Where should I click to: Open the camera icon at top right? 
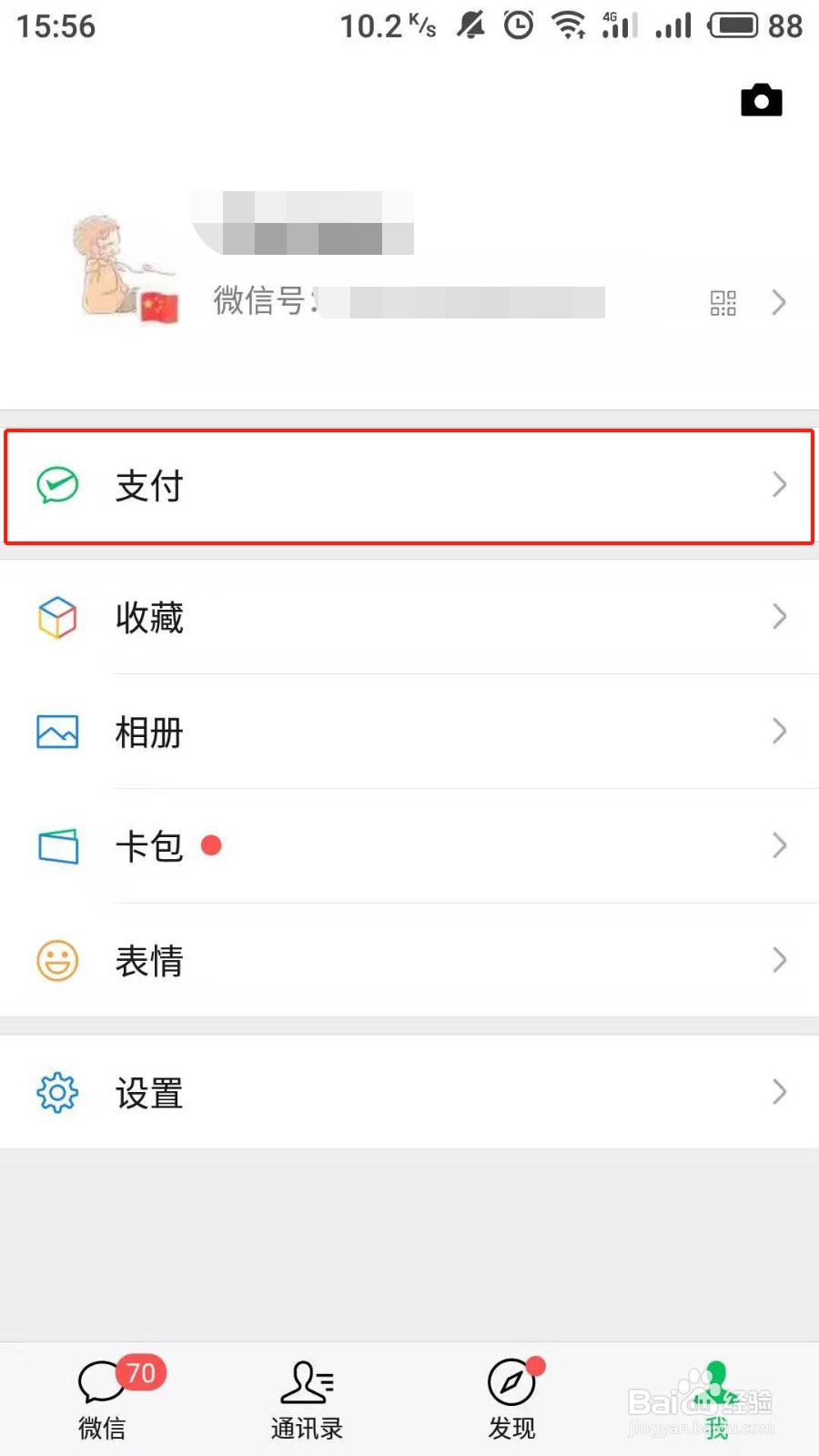761,100
